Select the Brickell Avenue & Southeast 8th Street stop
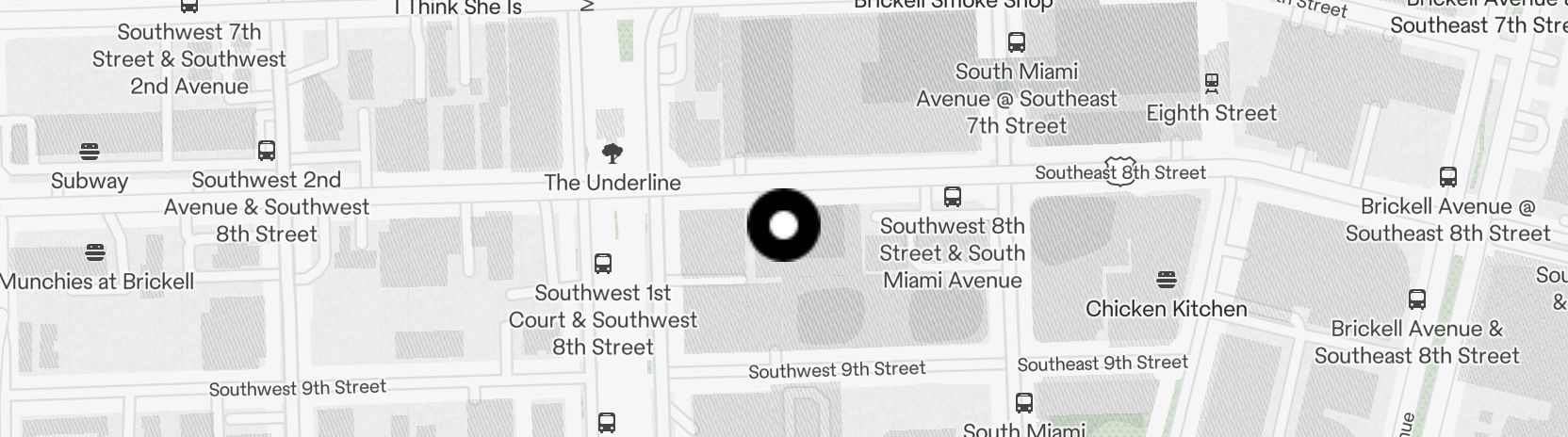The height and width of the screenshot is (437, 1568). coord(1416,300)
